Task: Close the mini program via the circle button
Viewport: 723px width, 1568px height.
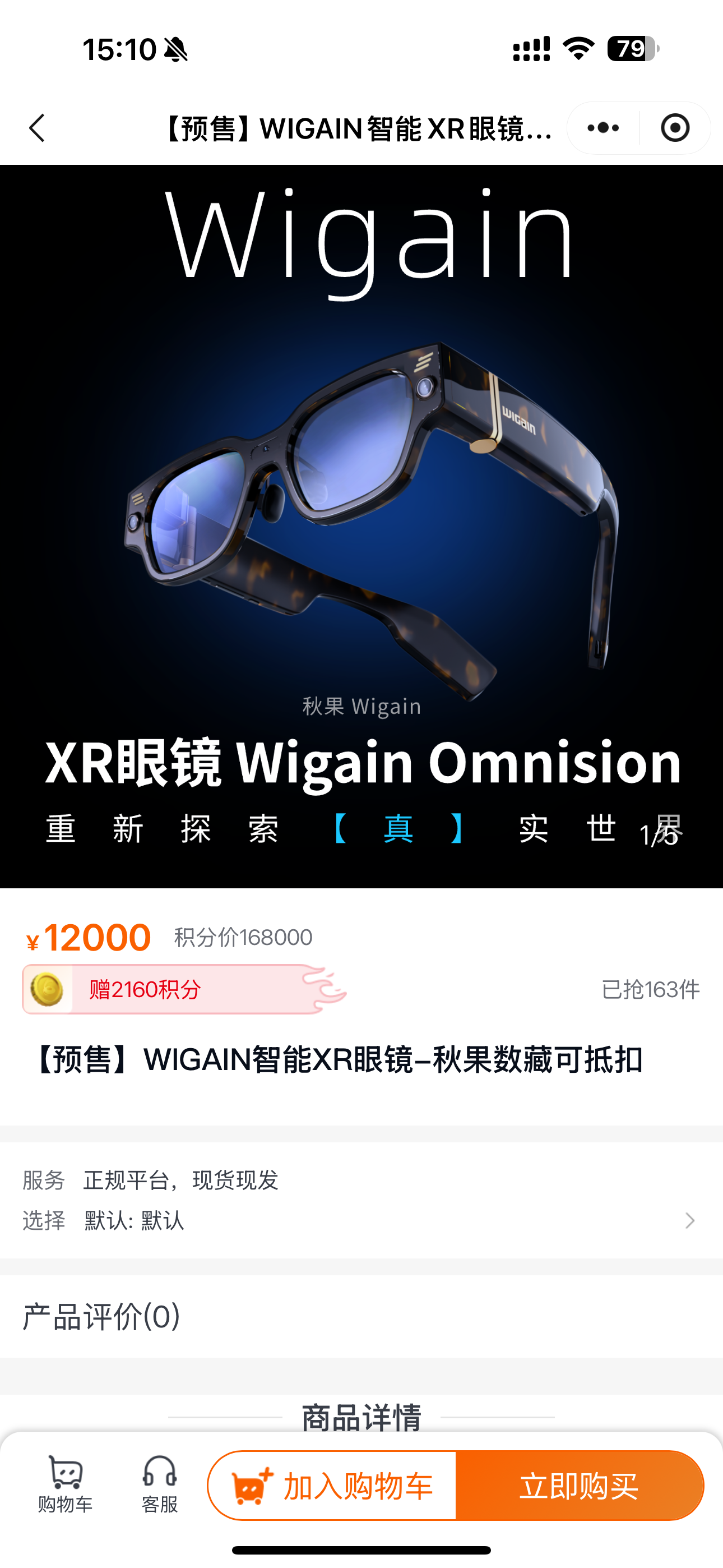Action: pyautogui.click(x=674, y=128)
